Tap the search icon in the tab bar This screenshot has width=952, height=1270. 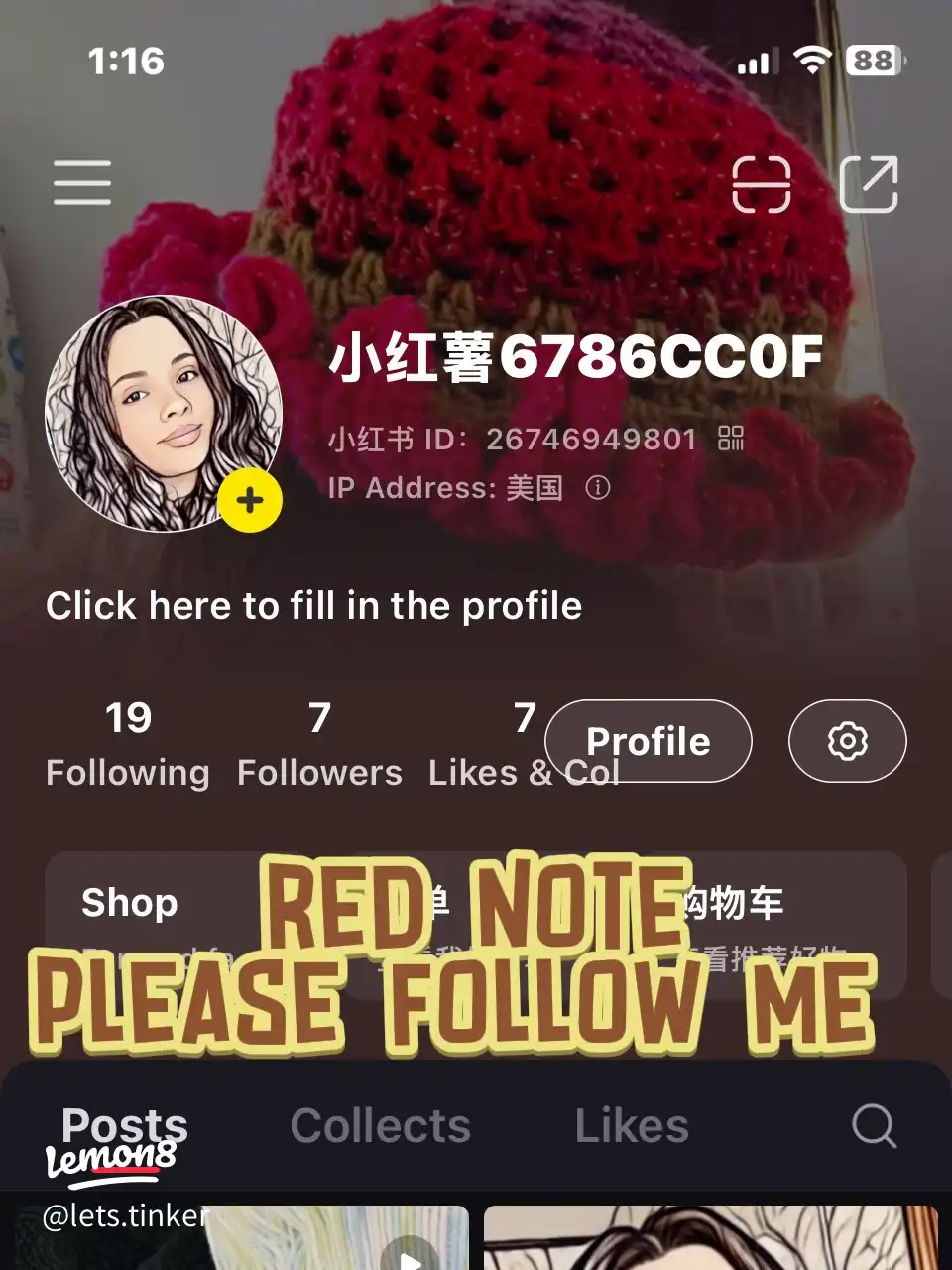873,1125
